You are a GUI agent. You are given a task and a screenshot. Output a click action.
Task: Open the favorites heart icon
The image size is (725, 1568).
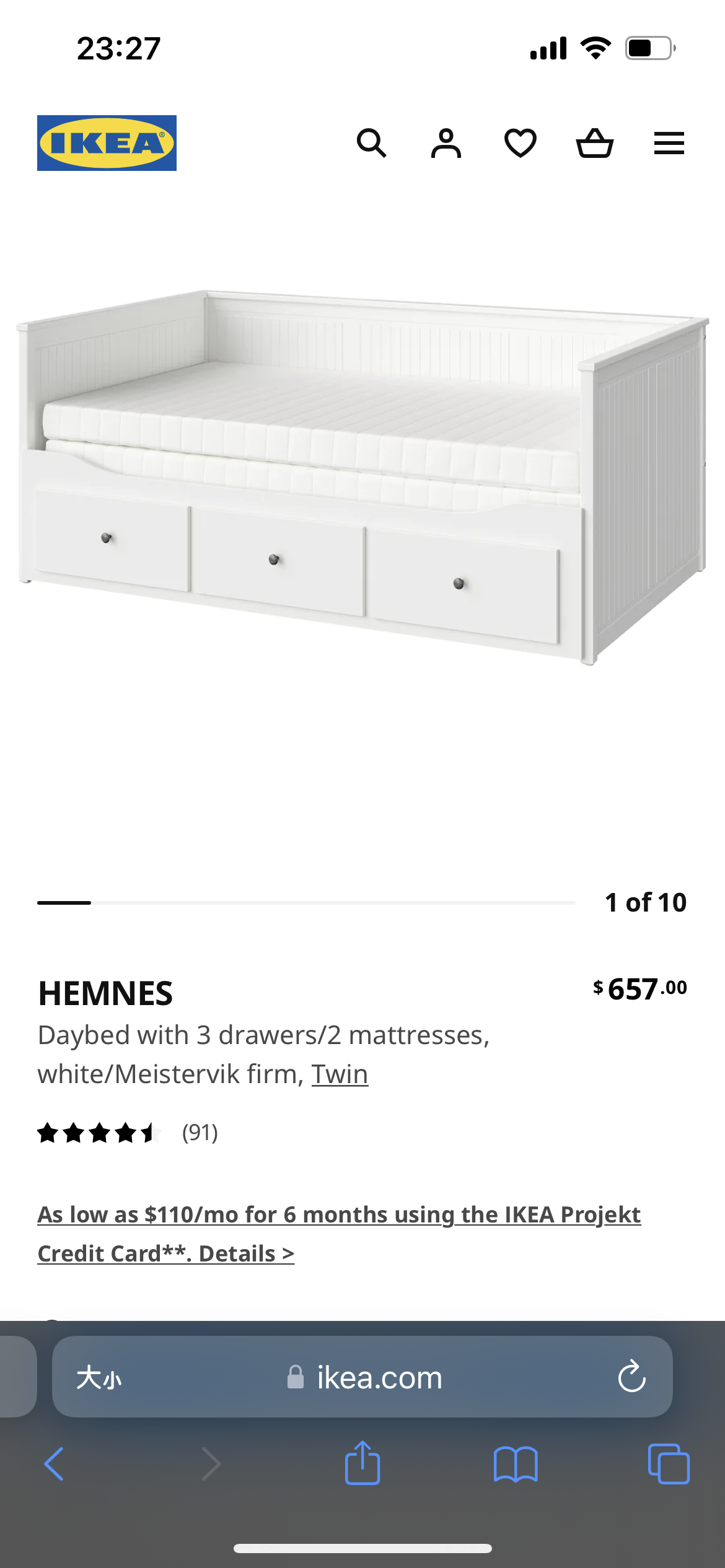tap(521, 144)
